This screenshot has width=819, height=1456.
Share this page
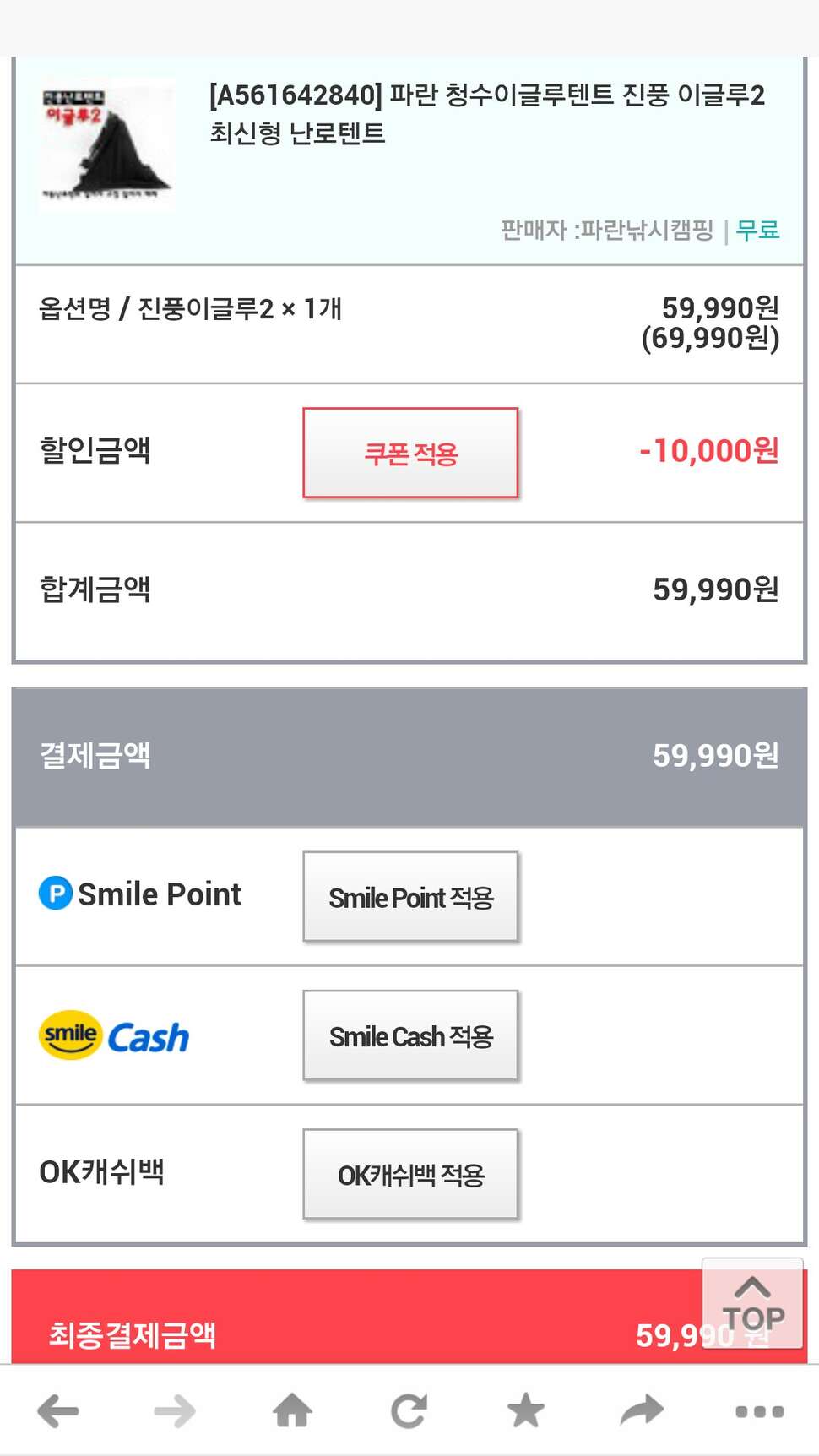(x=642, y=1410)
